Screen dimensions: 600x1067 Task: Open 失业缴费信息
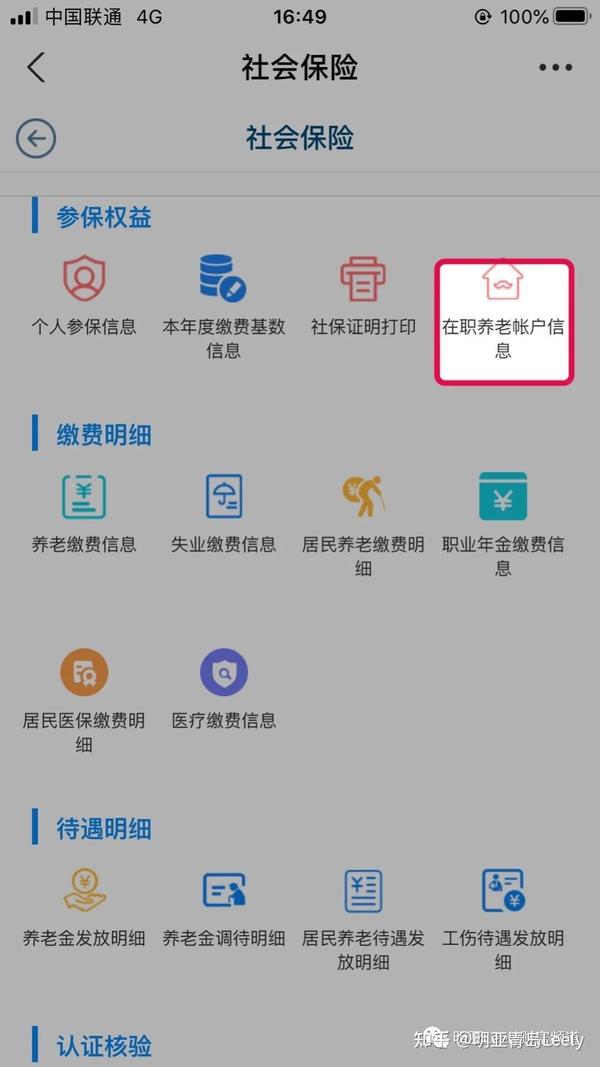coord(223,512)
